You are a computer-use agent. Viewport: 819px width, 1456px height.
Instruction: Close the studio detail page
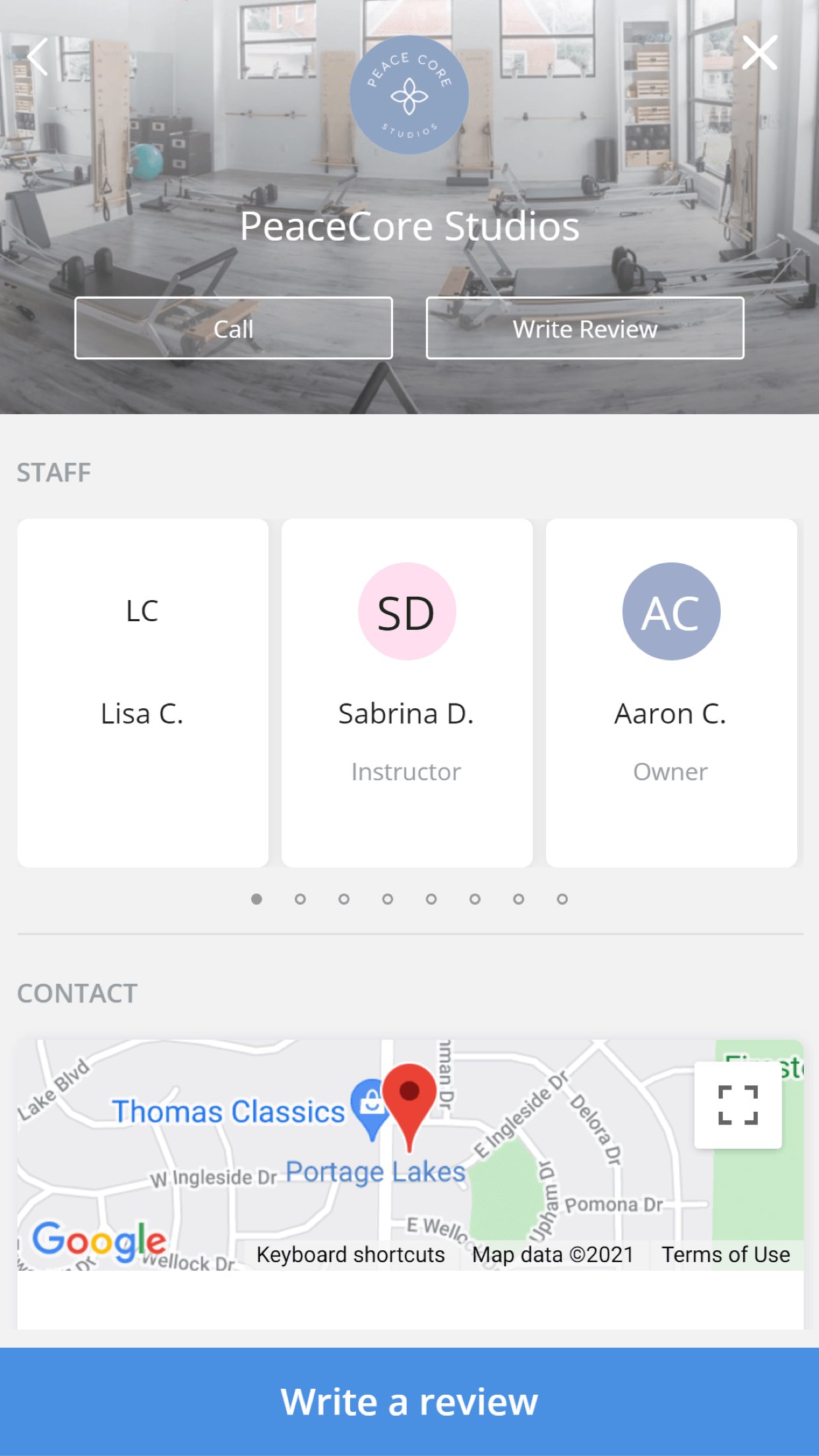761,53
